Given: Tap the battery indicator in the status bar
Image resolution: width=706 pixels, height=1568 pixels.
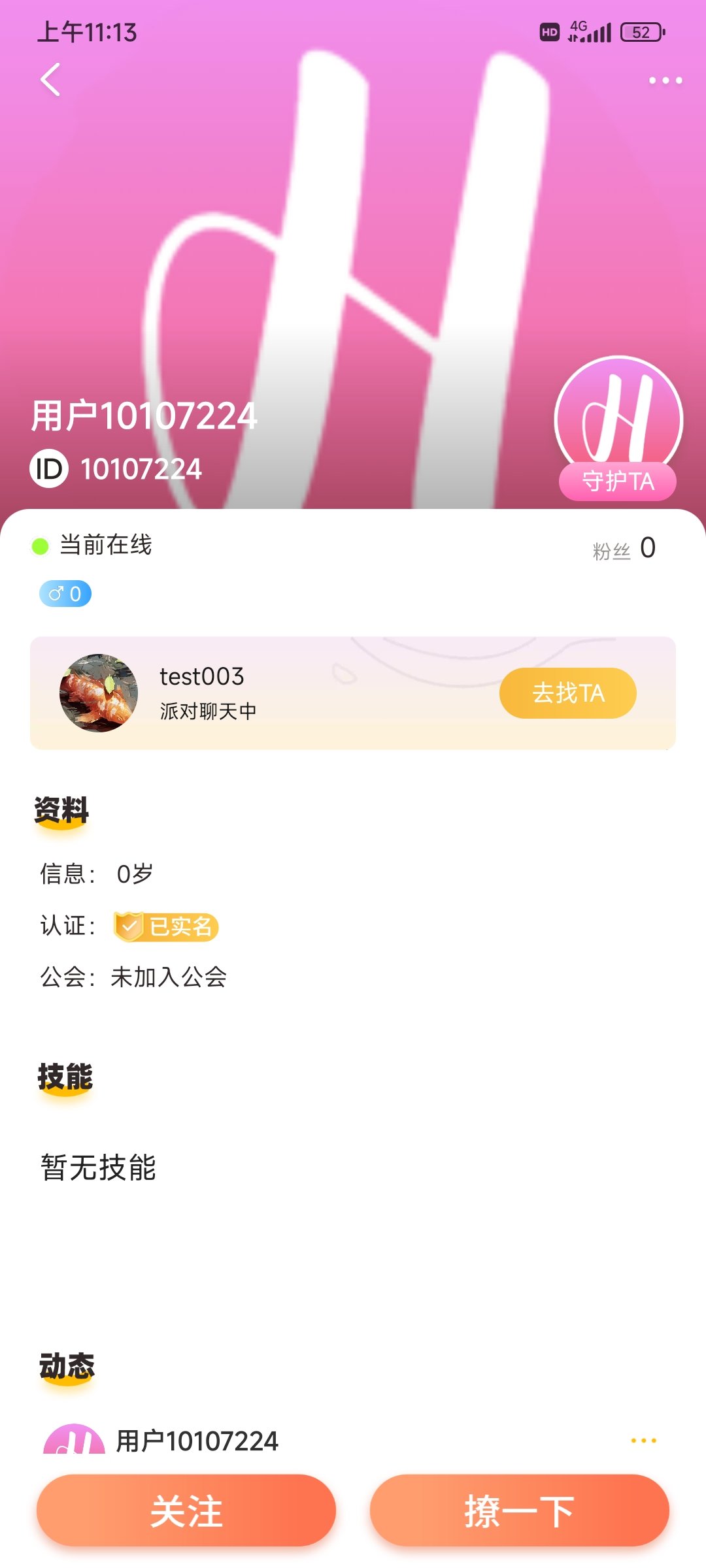Looking at the screenshot, I should 641,31.
